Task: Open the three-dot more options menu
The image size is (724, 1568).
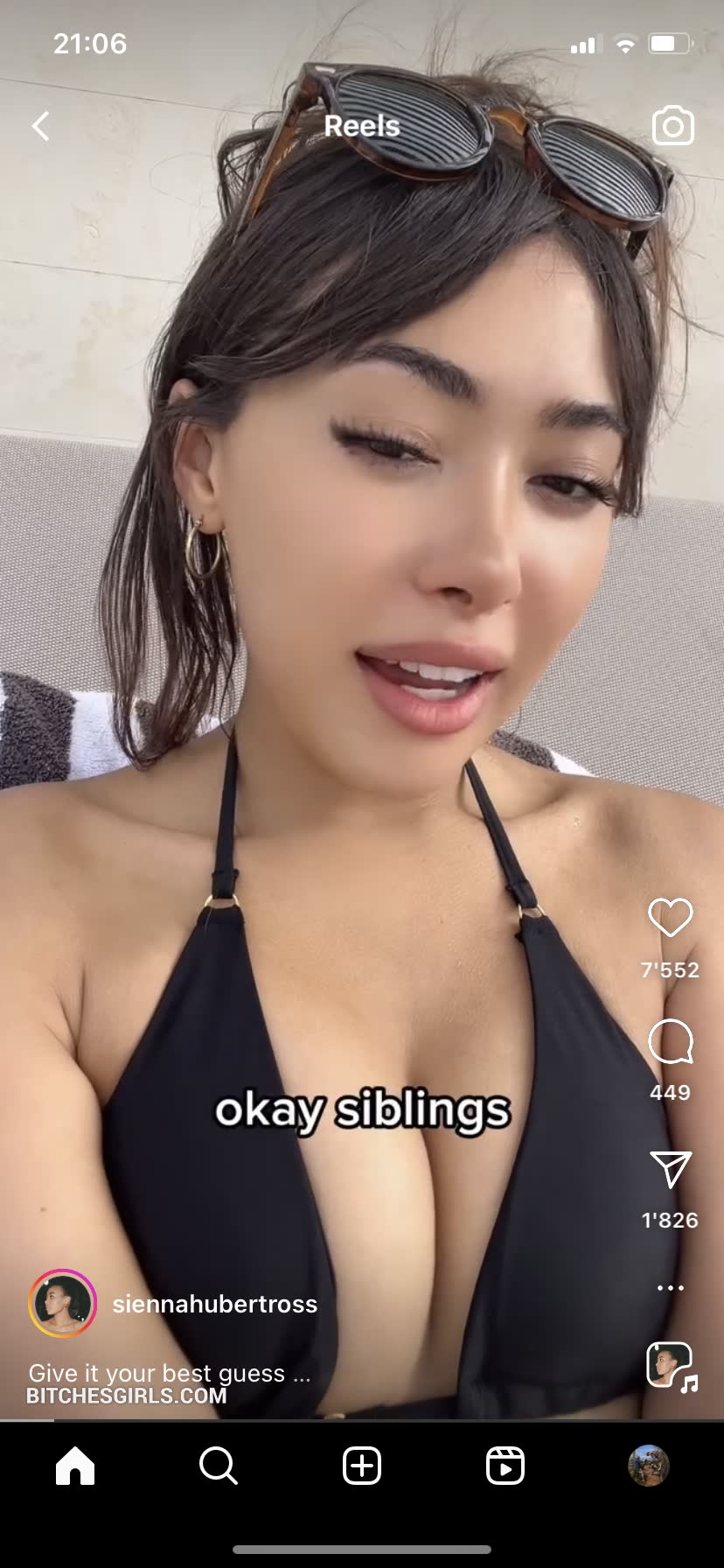Action: (671, 1288)
